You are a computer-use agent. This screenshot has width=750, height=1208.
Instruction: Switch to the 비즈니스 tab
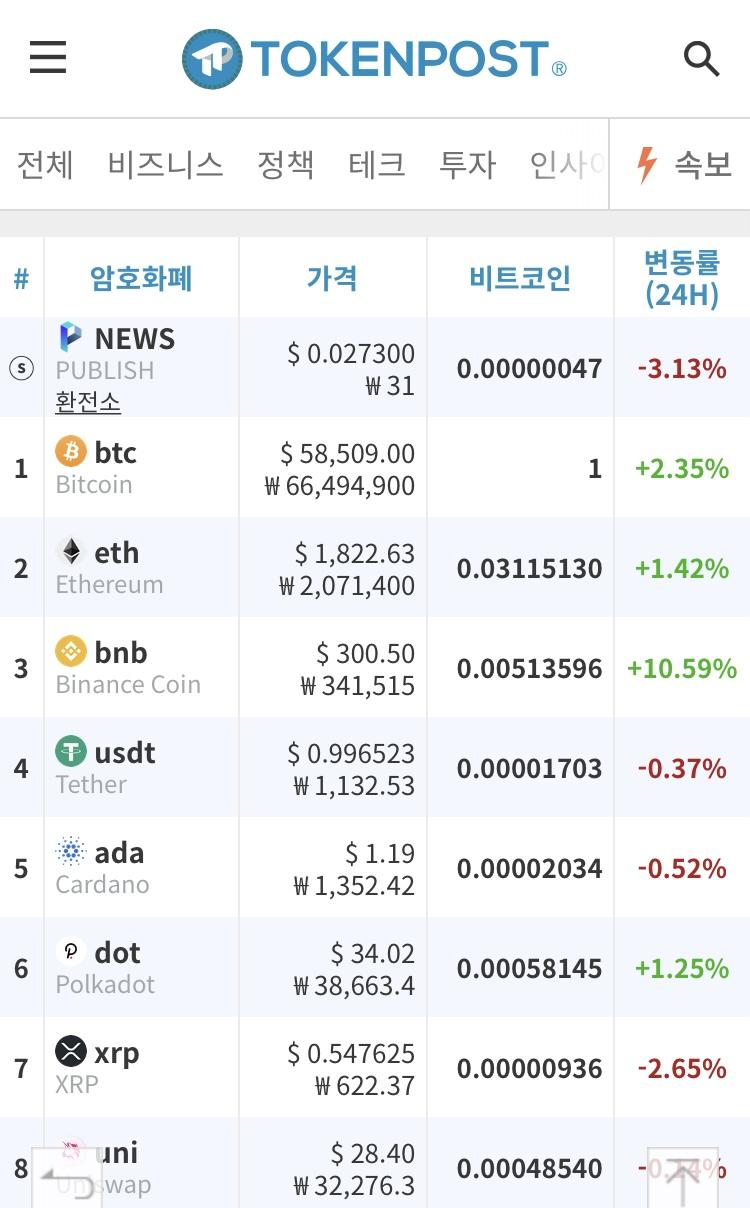(x=165, y=164)
